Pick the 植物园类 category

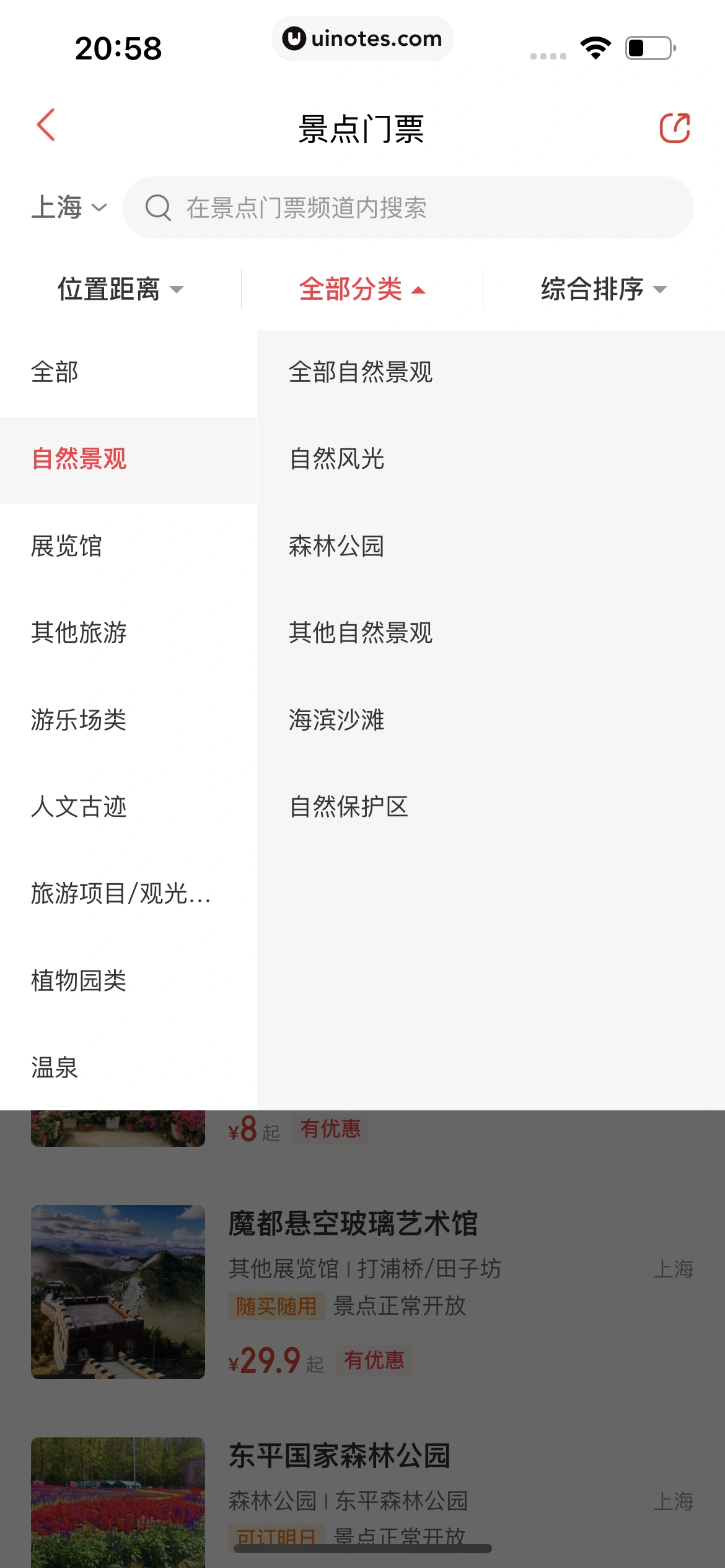point(79,981)
